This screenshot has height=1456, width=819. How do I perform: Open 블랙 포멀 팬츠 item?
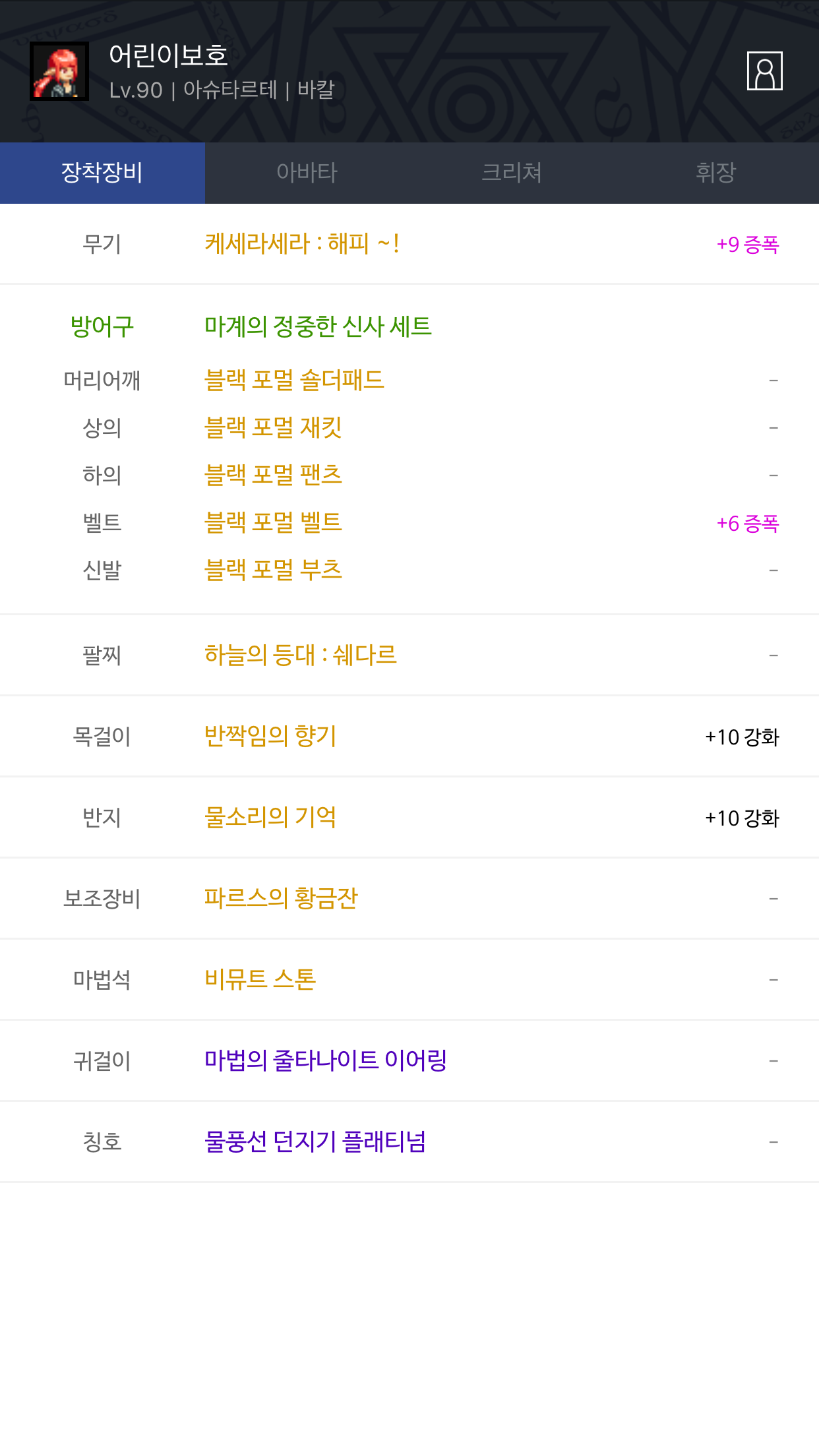[x=273, y=475]
